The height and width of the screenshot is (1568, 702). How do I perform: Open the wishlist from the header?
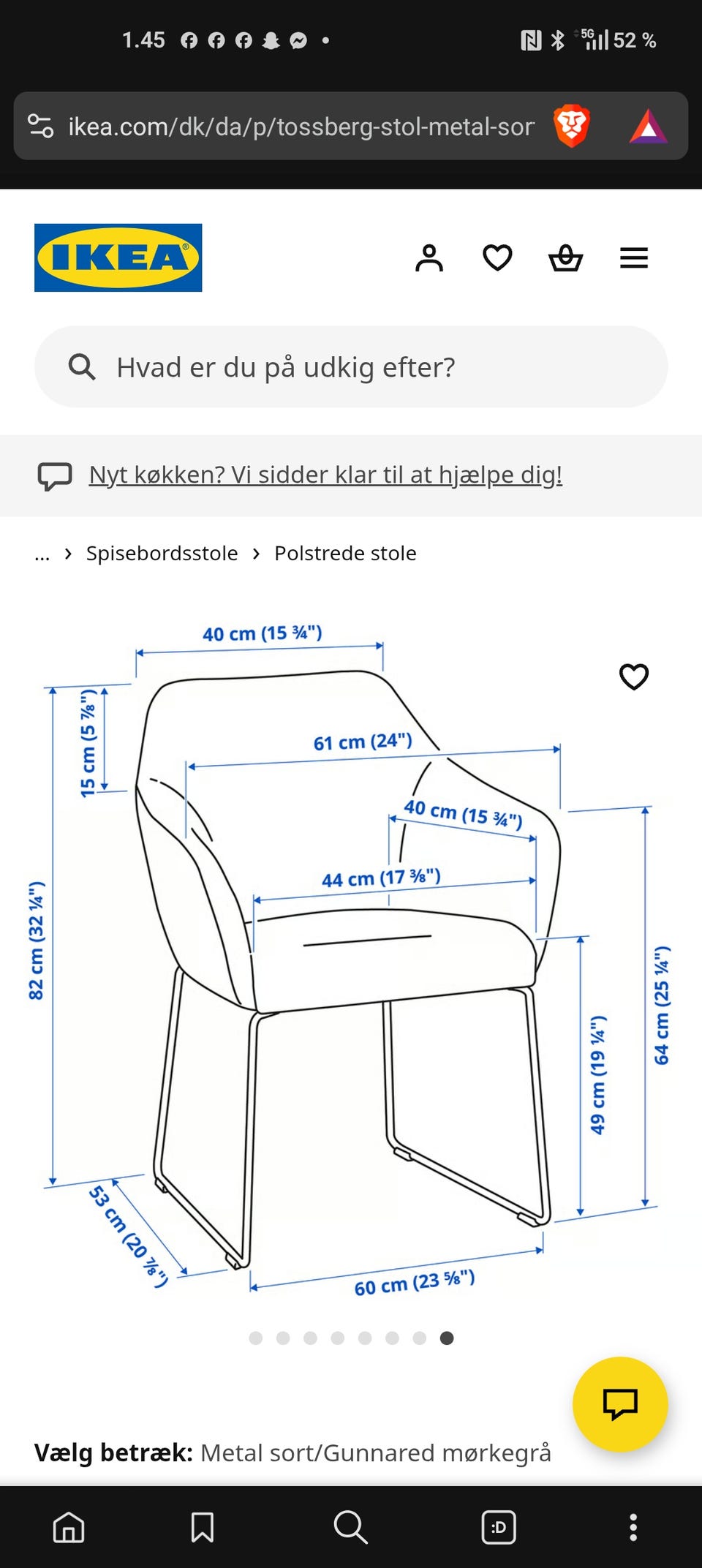(x=497, y=257)
